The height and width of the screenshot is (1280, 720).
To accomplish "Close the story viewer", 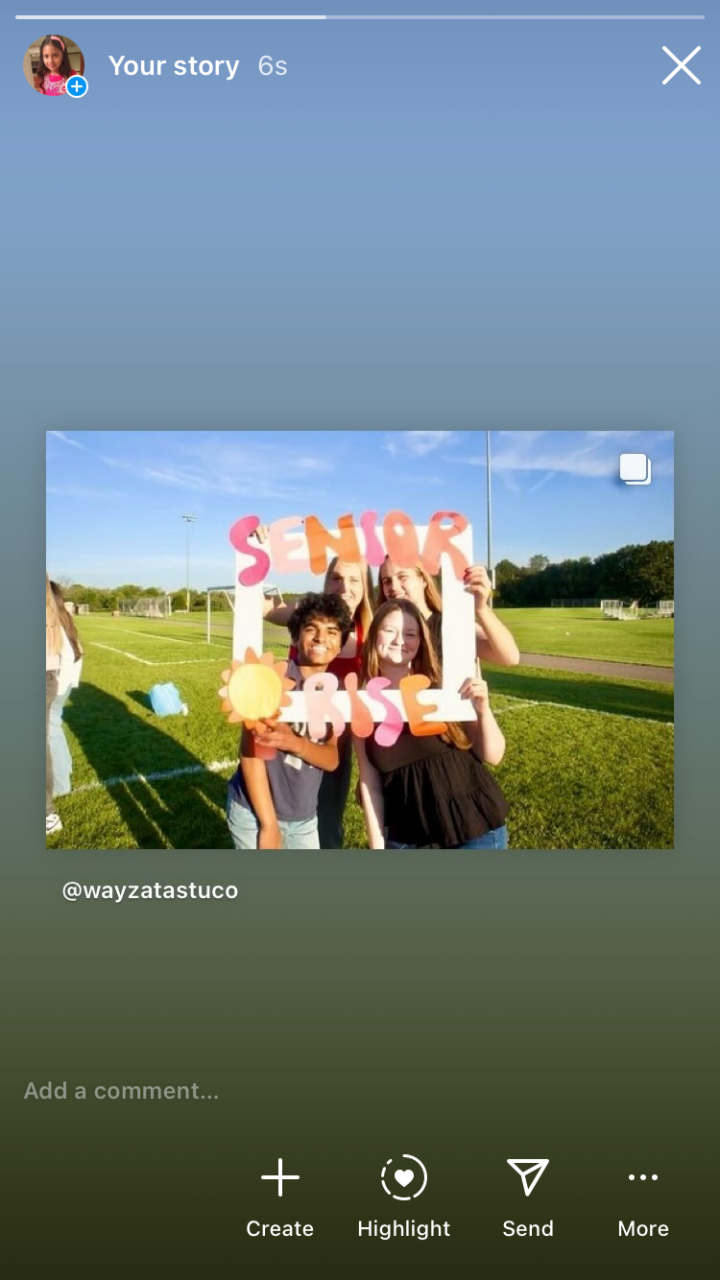I will point(681,66).
